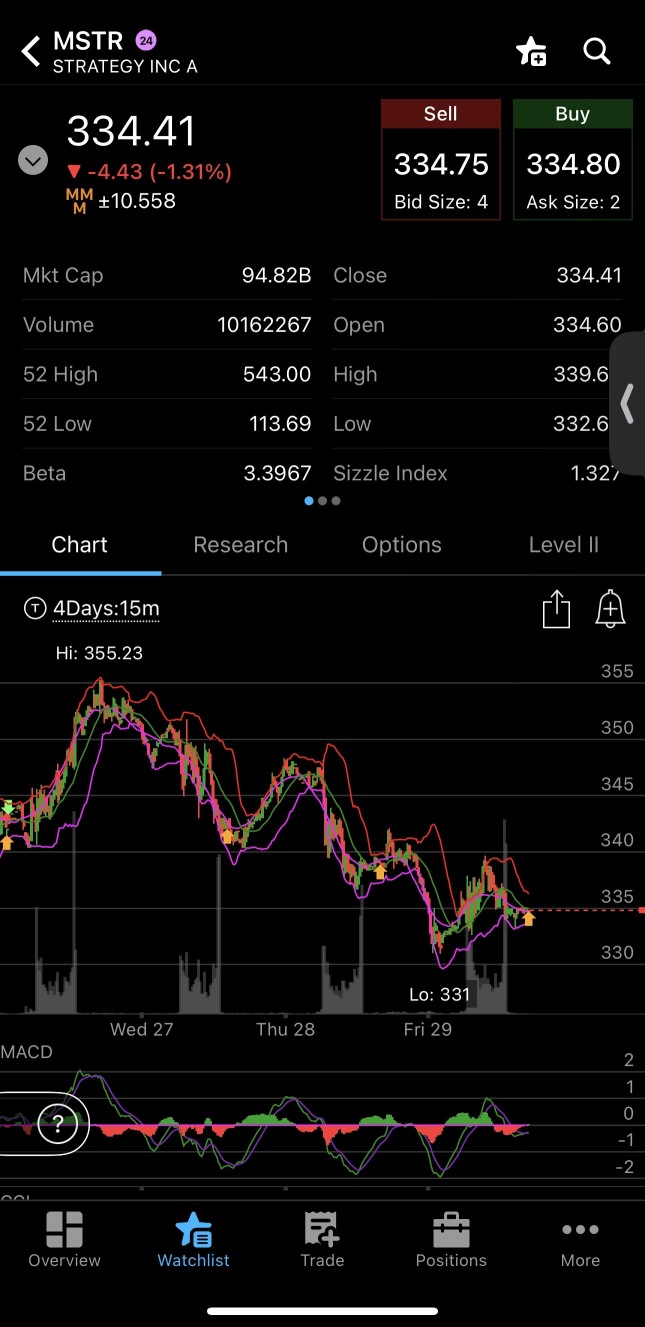Screen dimensions: 645x1327
Task: Switch to the Research tab
Action: [240, 545]
